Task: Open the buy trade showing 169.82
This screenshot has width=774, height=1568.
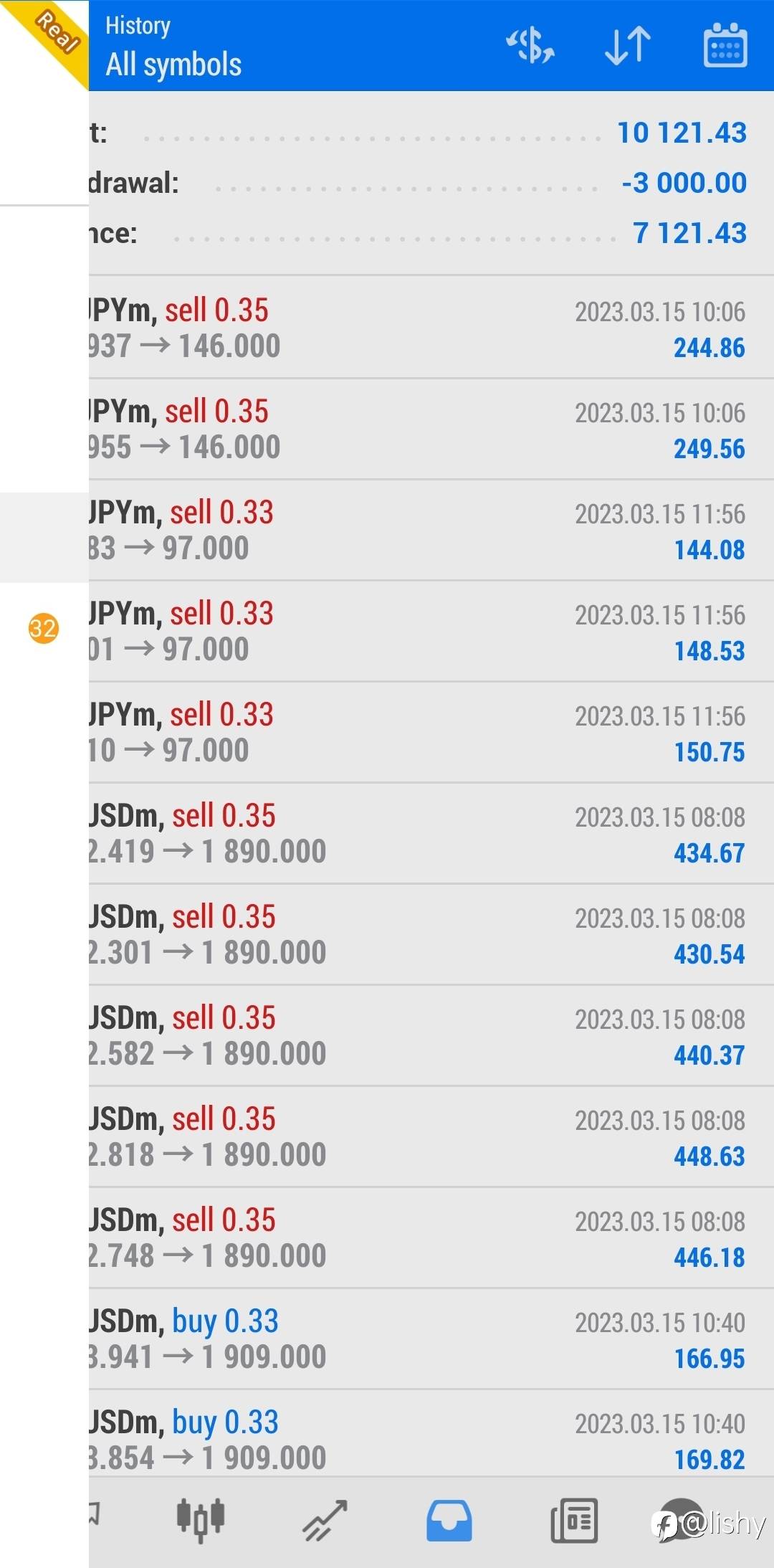Action: pyautogui.click(x=431, y=1434)
